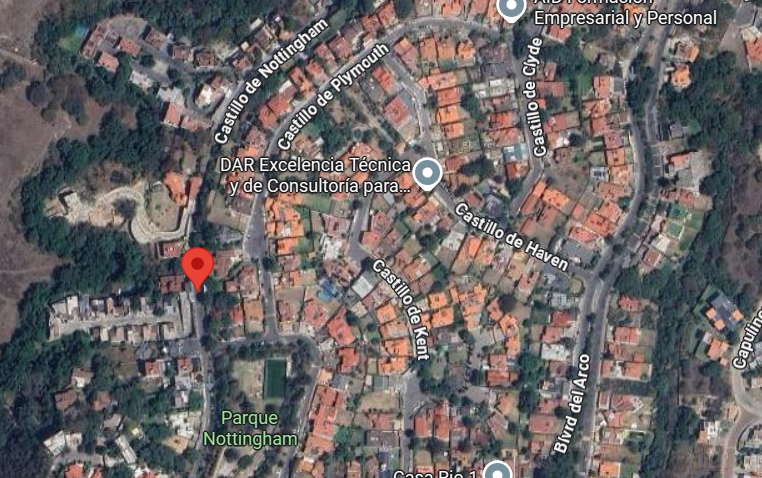Select the DAR Excelencia Técnica place pin

428,174
